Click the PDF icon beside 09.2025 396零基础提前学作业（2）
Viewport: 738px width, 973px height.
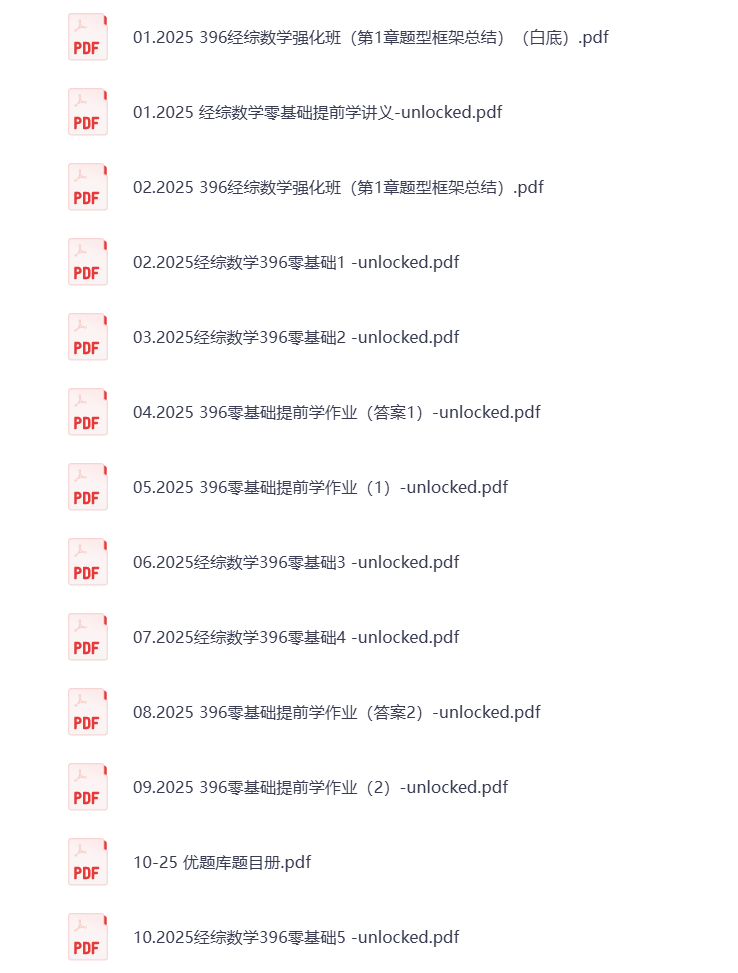coord(87,786)
